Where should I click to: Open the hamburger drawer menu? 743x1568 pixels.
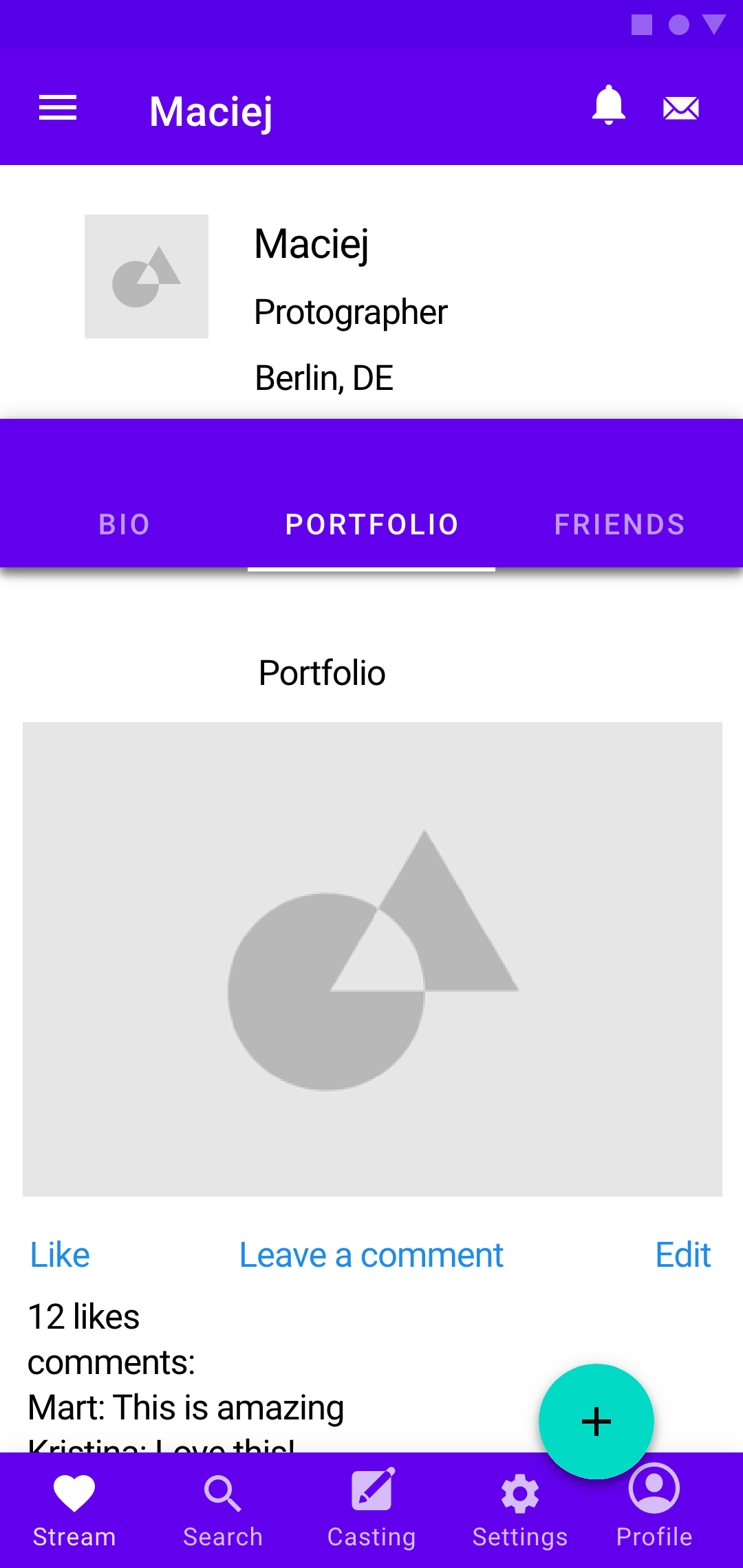tap(58, 108)
